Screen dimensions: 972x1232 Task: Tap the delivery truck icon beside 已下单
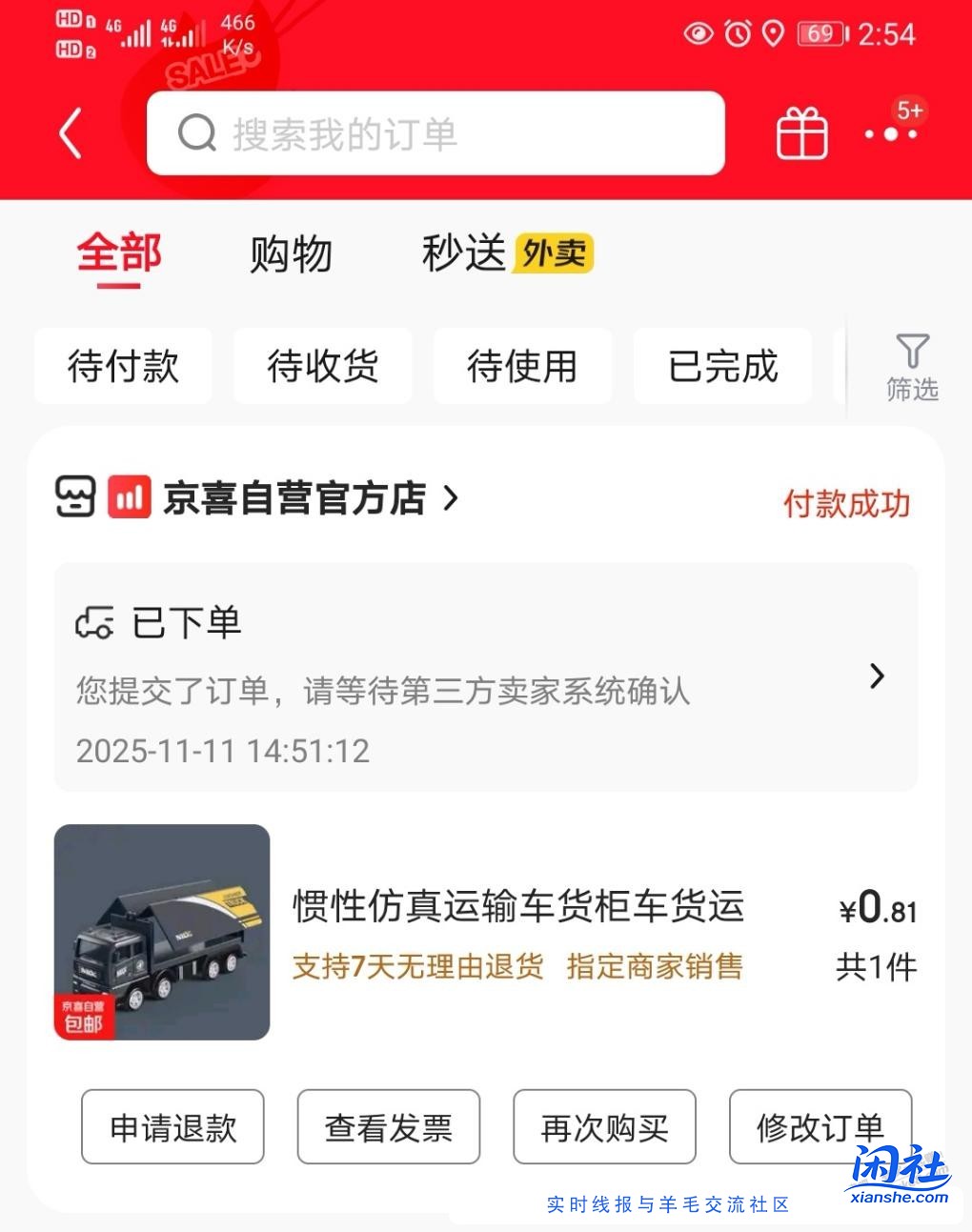click(97, 620)
